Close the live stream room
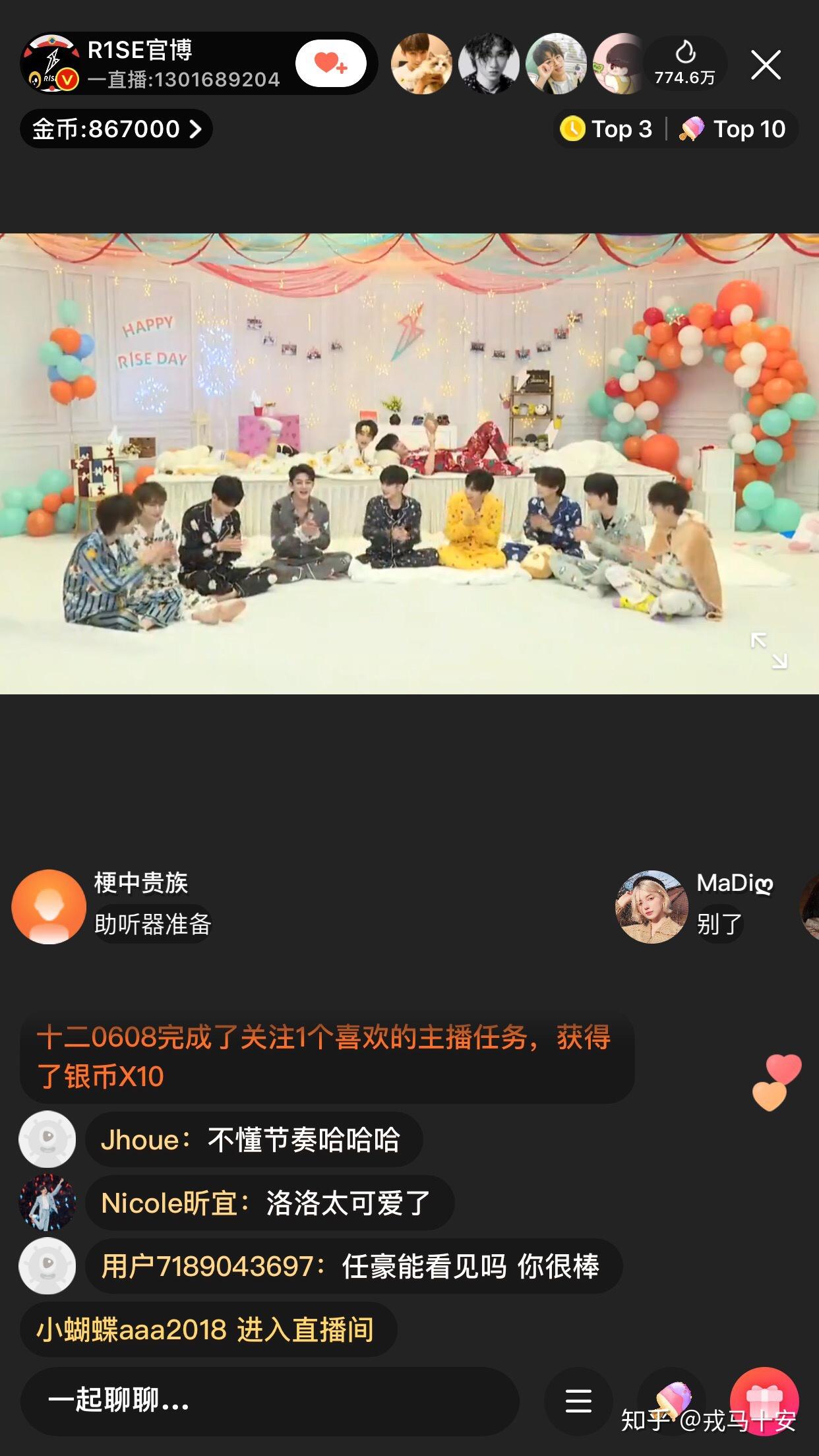 [x=766, y=65]
